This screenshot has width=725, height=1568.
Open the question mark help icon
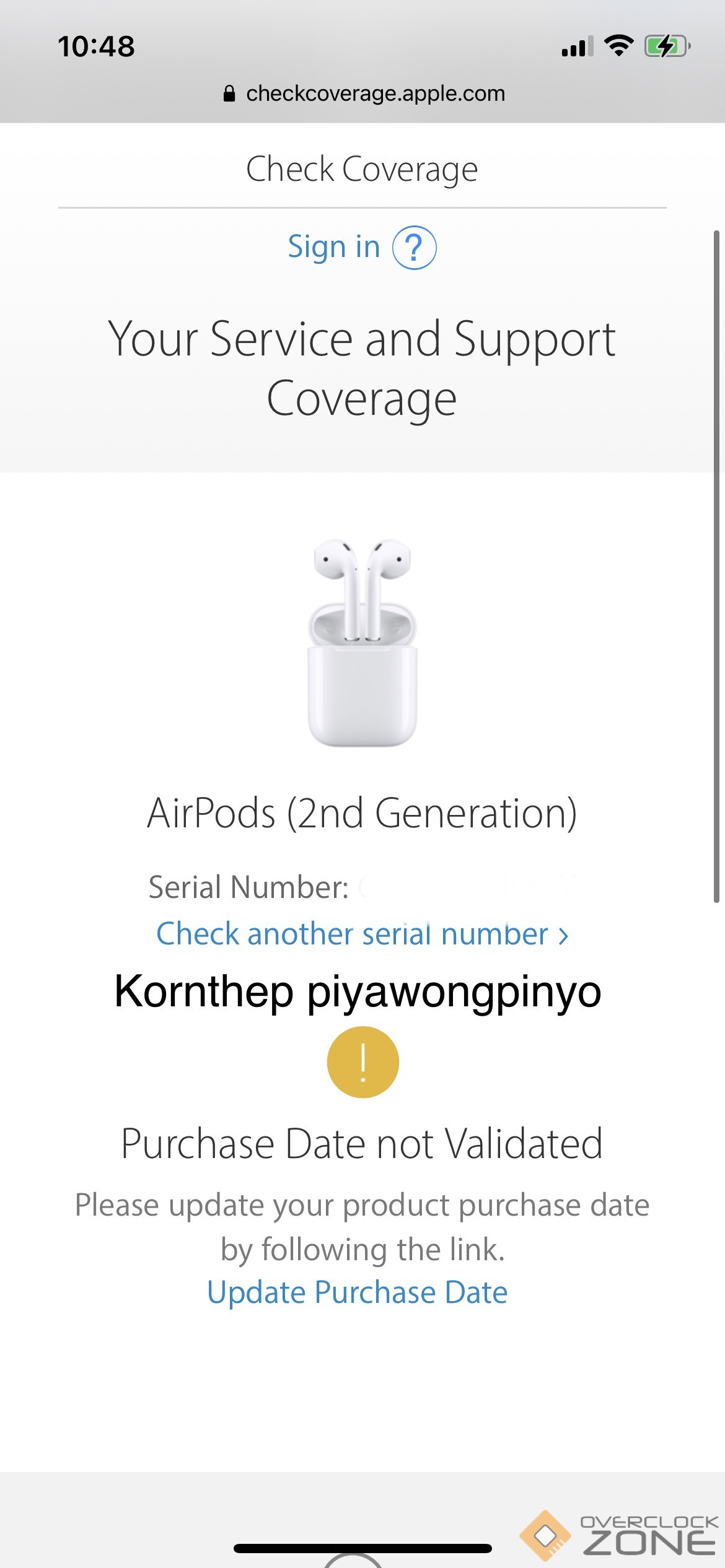click(415, 248)
